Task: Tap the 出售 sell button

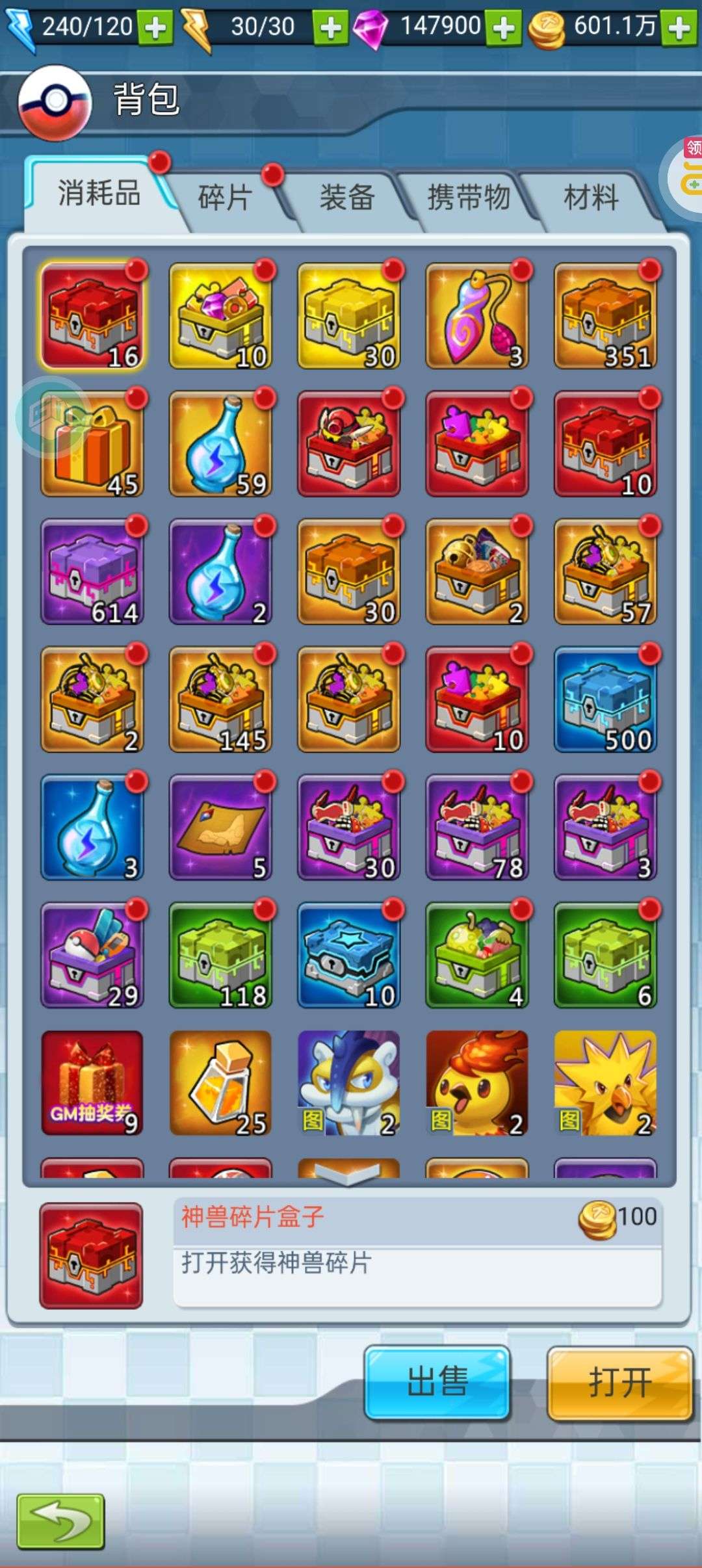Action: coord(437,1382)
